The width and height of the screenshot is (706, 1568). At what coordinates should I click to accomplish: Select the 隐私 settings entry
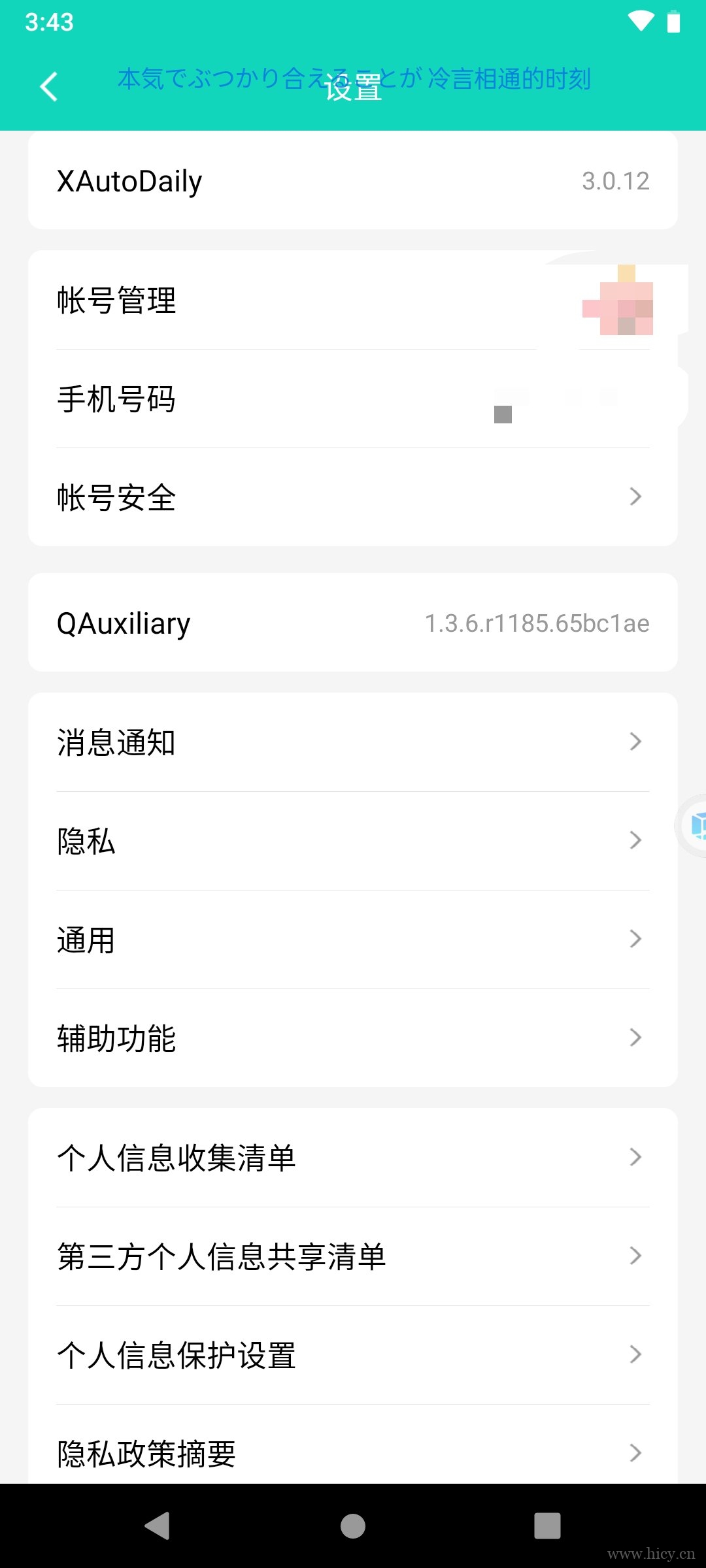click(x=353, y=841)
